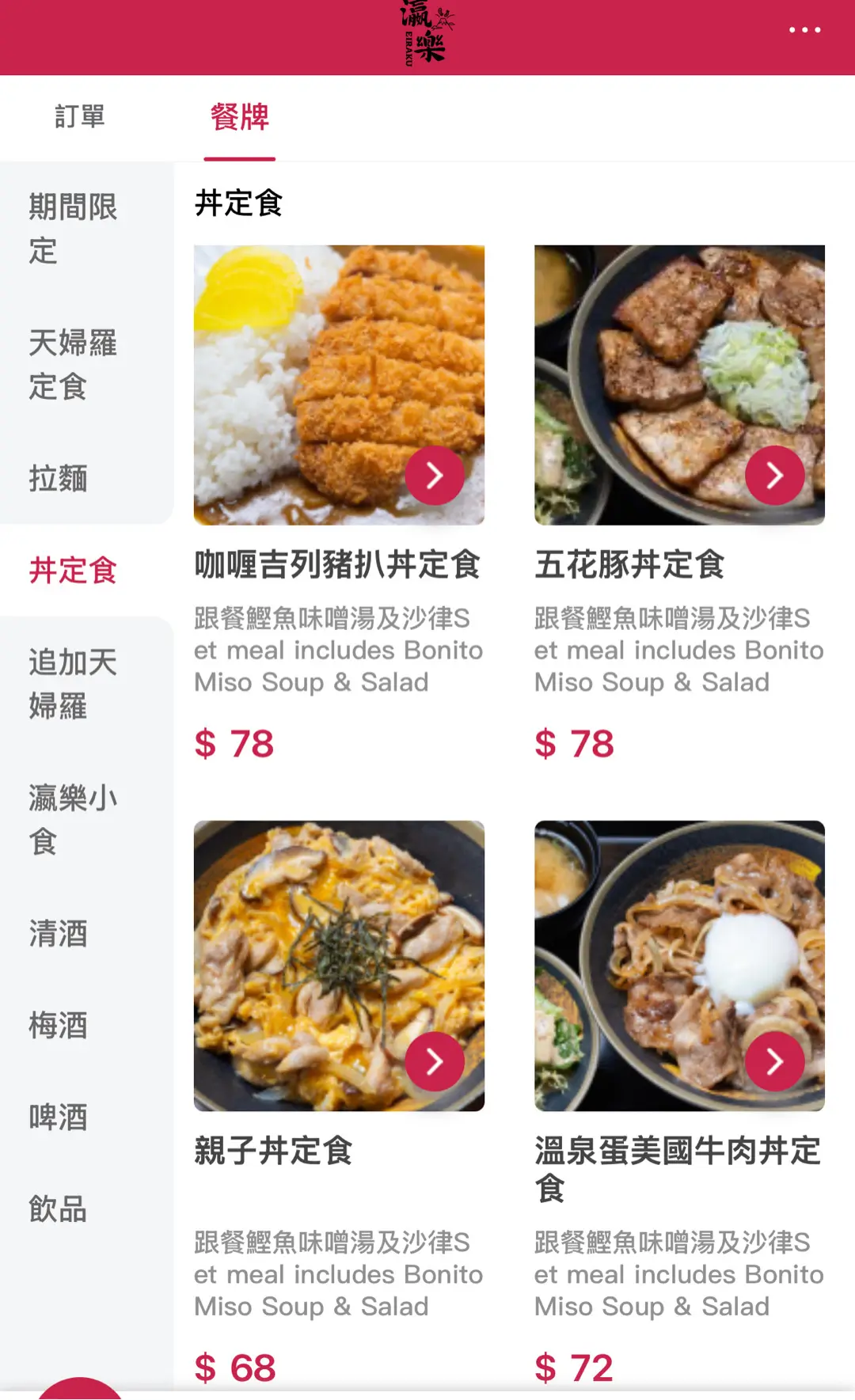Image resolution: width=855 pixels, height=1400 pixels.
Task: Open the 瀛樂小食 category
Action: click(x=73, y=819)
